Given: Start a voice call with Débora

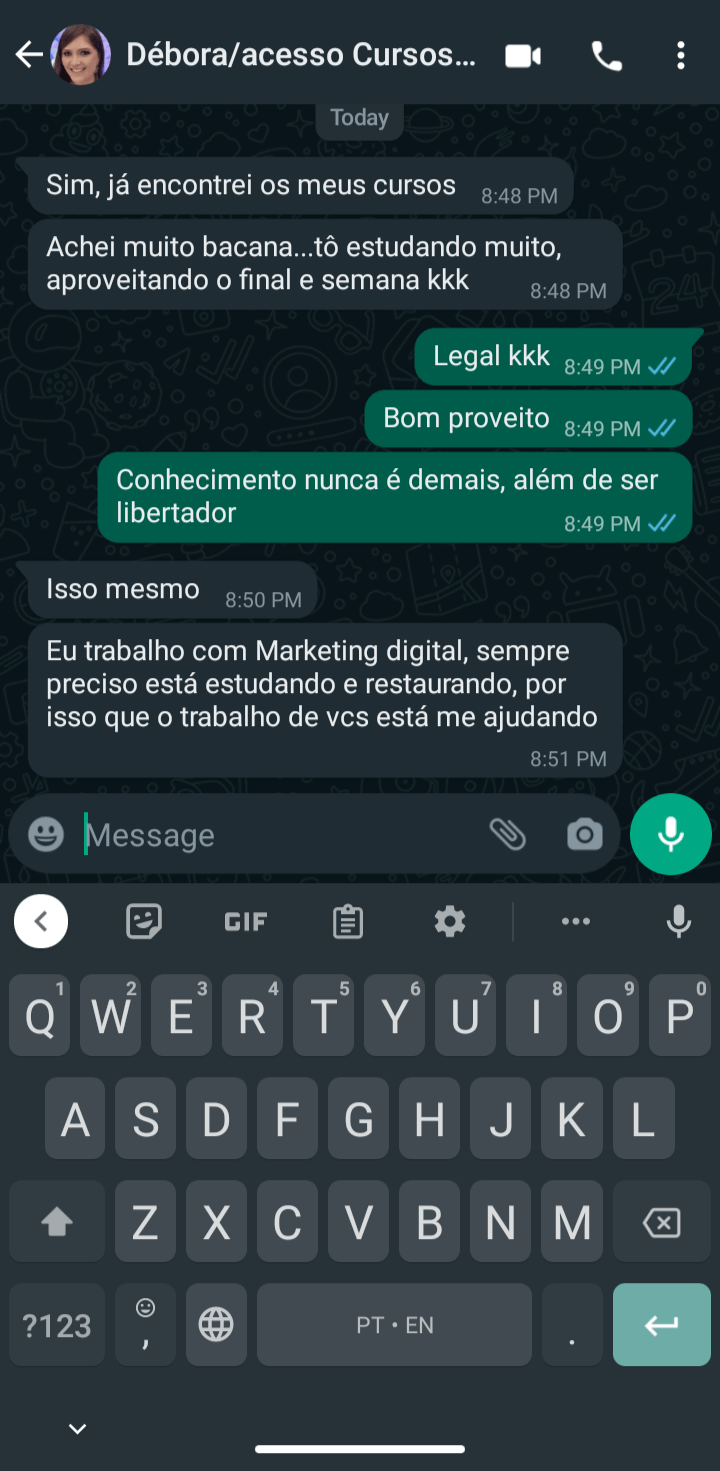Looking at the screenshot, I should coord(607,56).
